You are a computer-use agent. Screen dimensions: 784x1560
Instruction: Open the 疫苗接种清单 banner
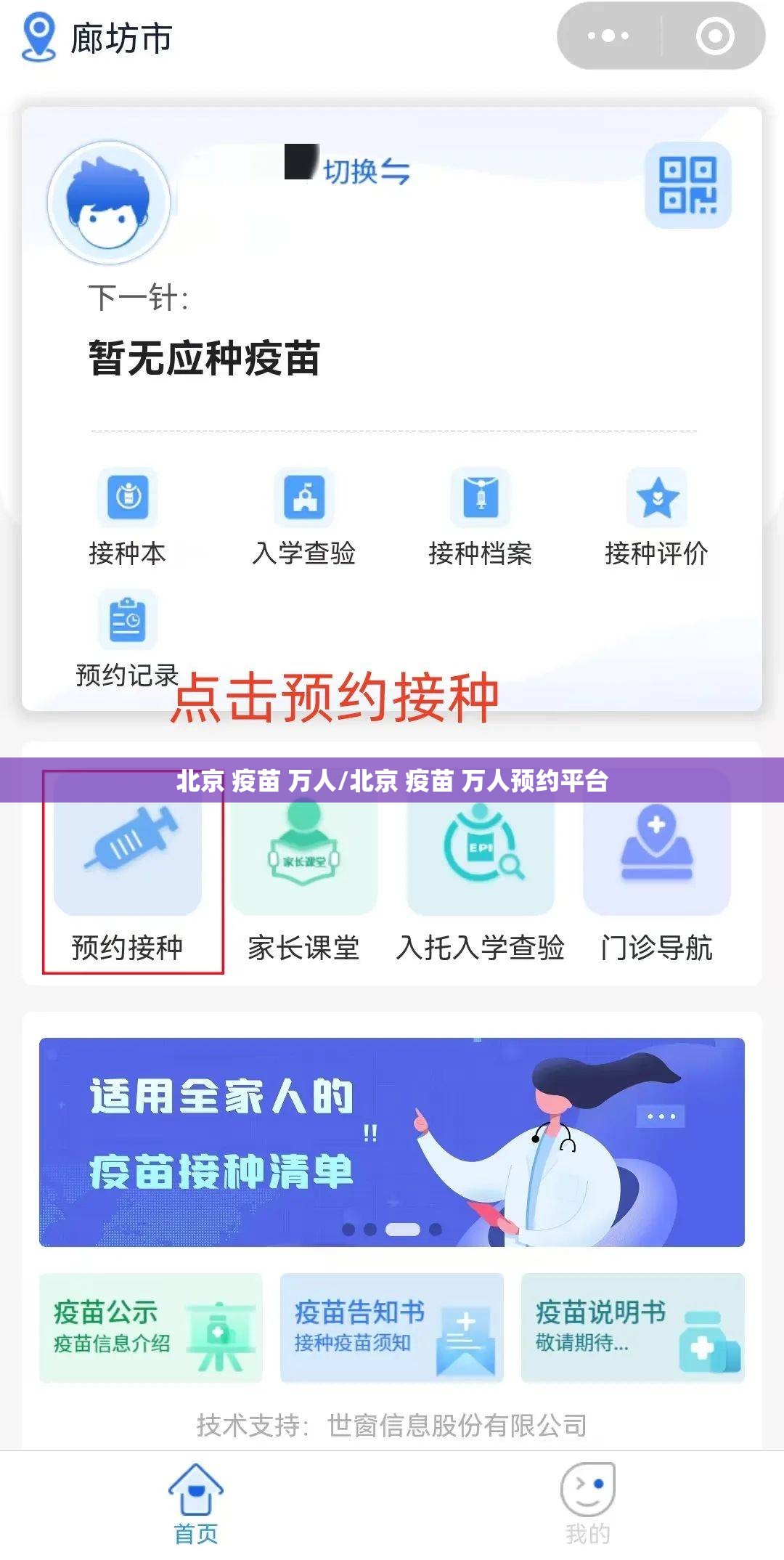pos(392,1142)
